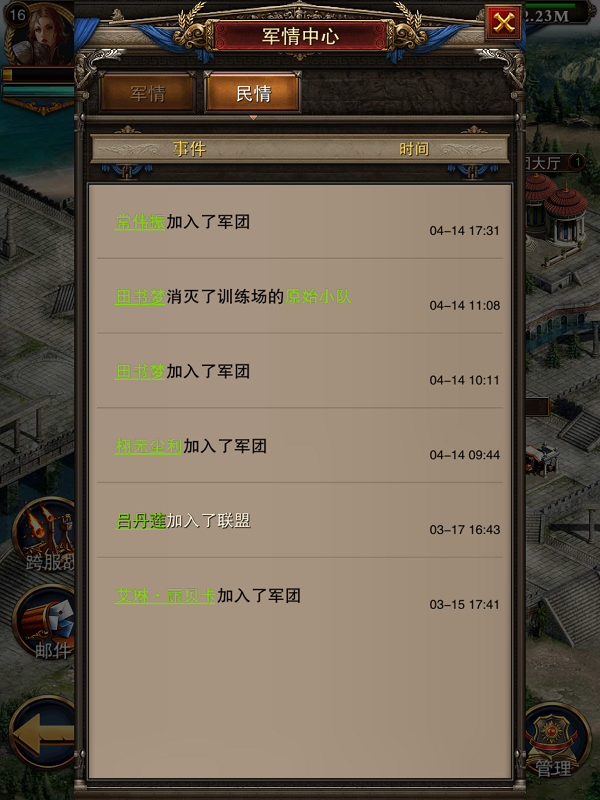View the 原始小队 link
This screenshot has width=600, height=800.
[x=318, y=297]
